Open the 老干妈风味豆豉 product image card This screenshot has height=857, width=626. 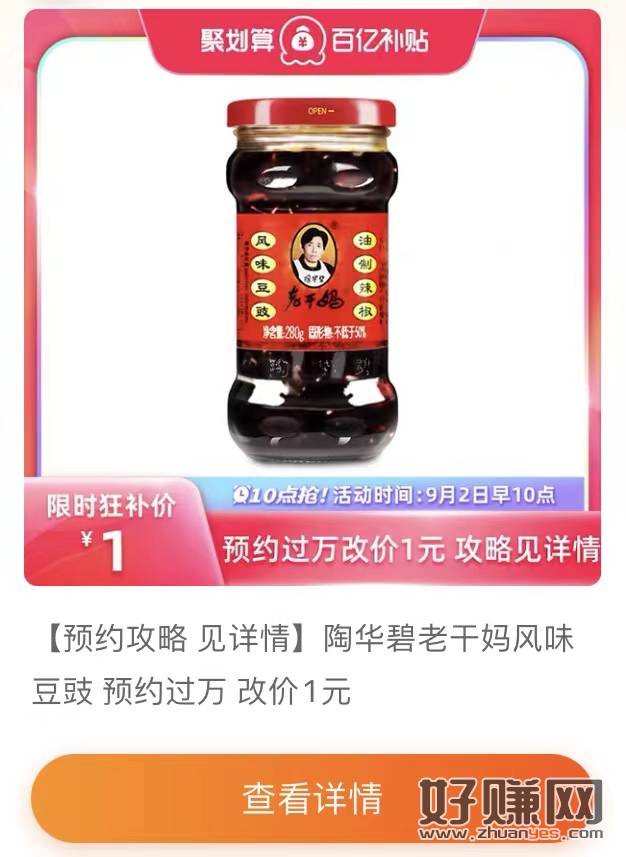312,290
